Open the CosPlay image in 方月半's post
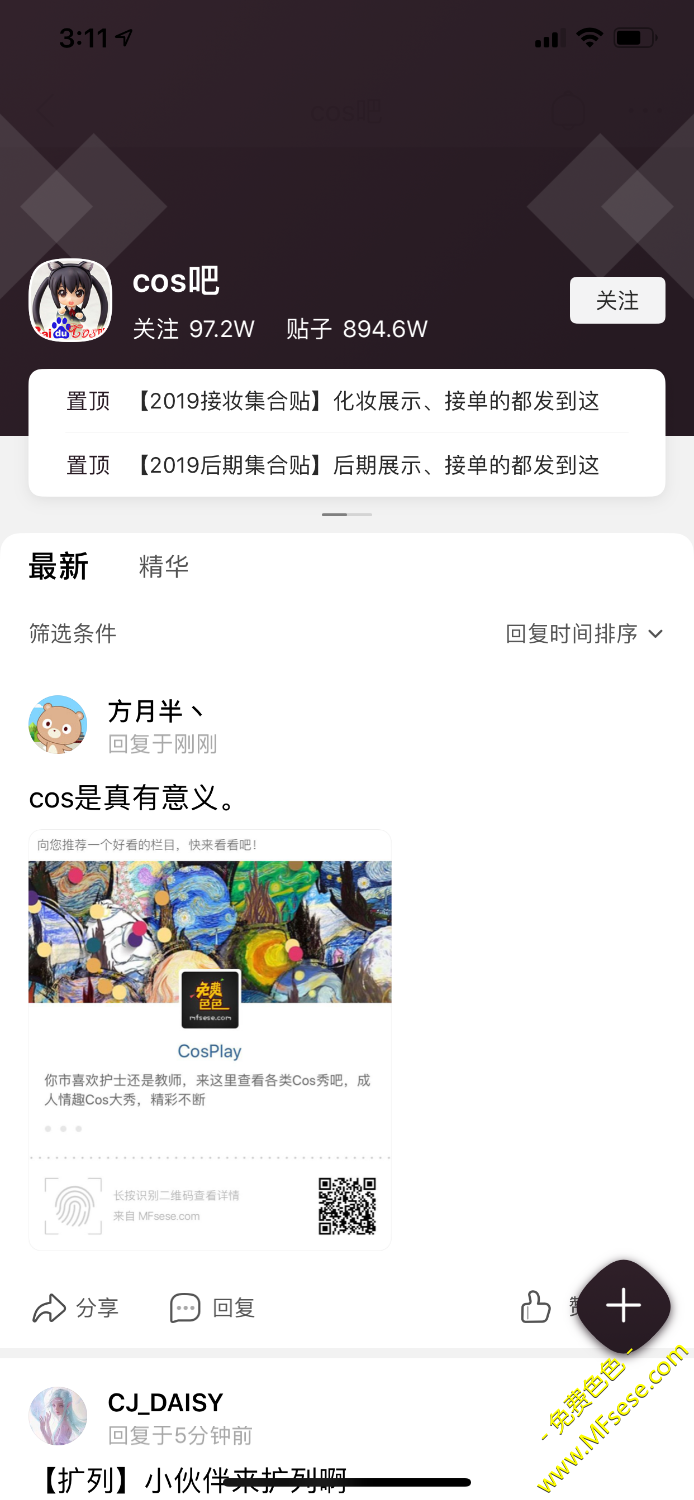The image size is (694, 1500). coord(210,1039)
